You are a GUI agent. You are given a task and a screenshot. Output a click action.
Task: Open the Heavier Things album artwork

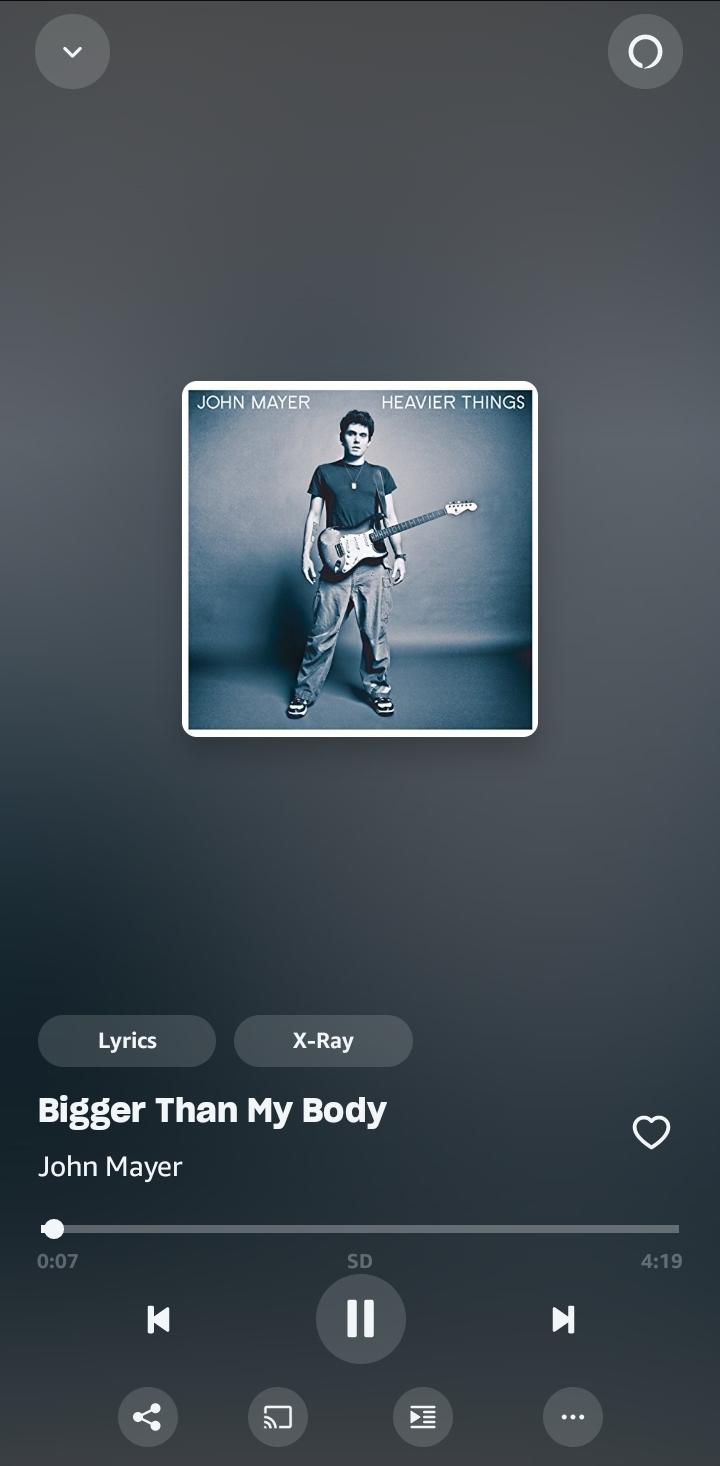(360, 559)
